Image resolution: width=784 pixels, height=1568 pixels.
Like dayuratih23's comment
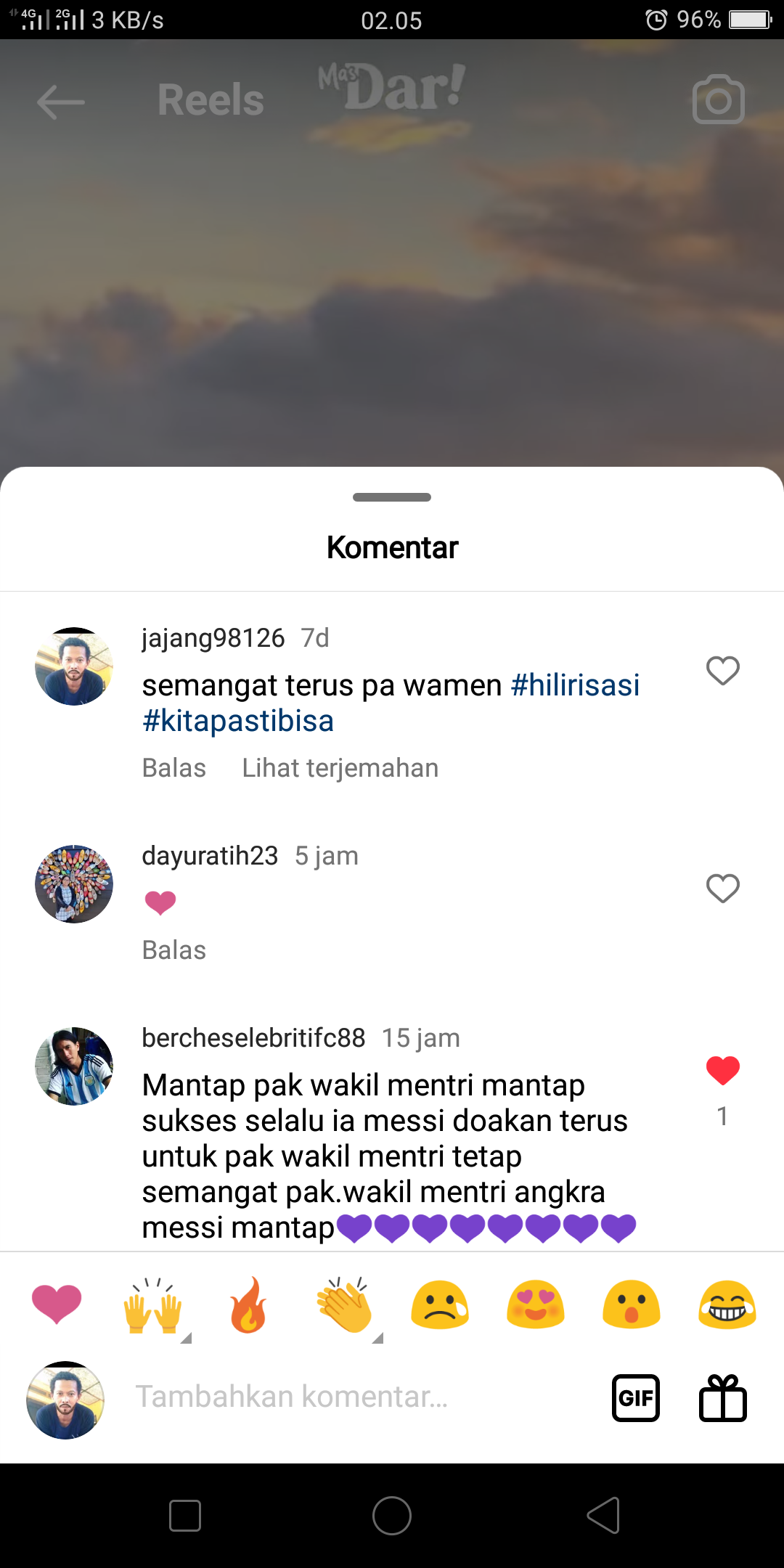[722, 888]
